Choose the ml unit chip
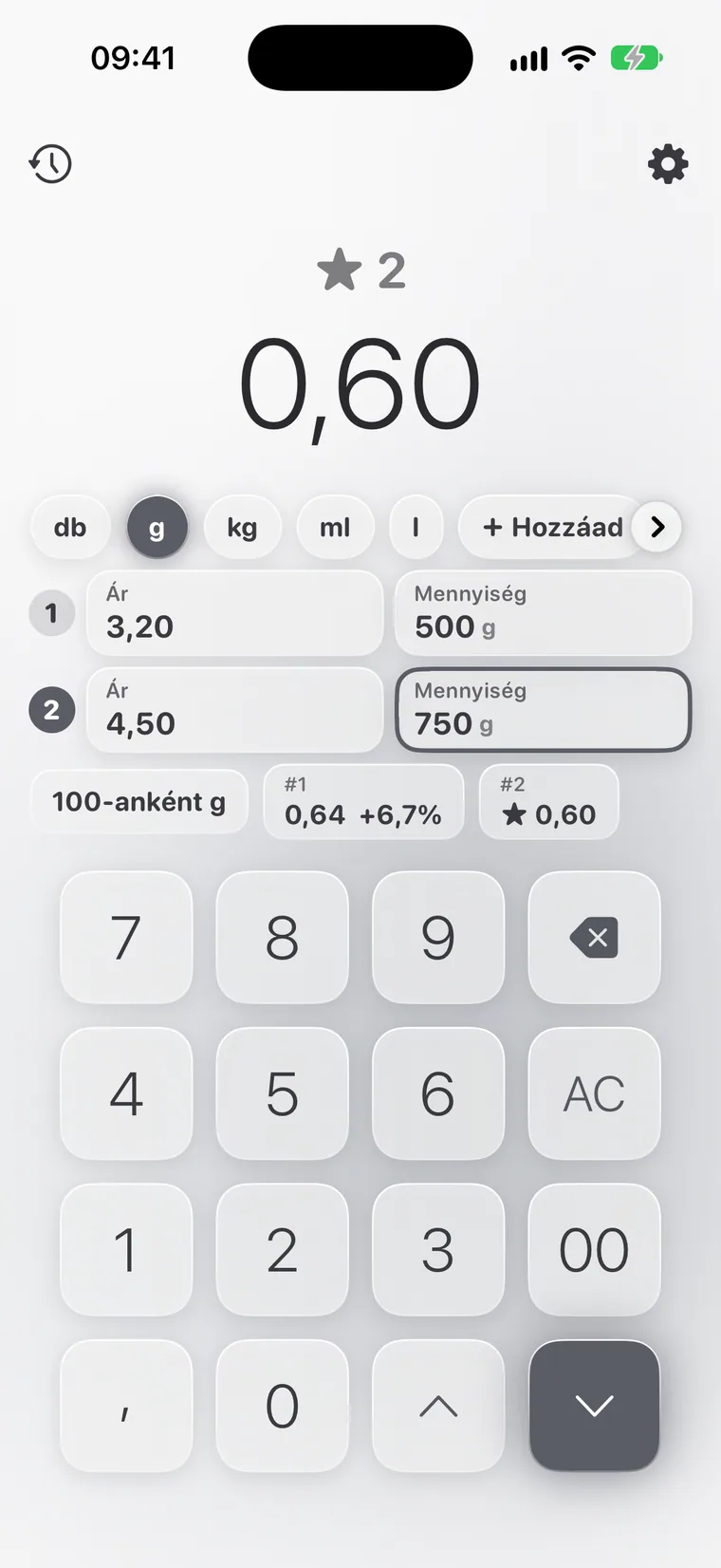Viewport: 721px width, 1568px height. pyautogui.click(x=335, y=527)
